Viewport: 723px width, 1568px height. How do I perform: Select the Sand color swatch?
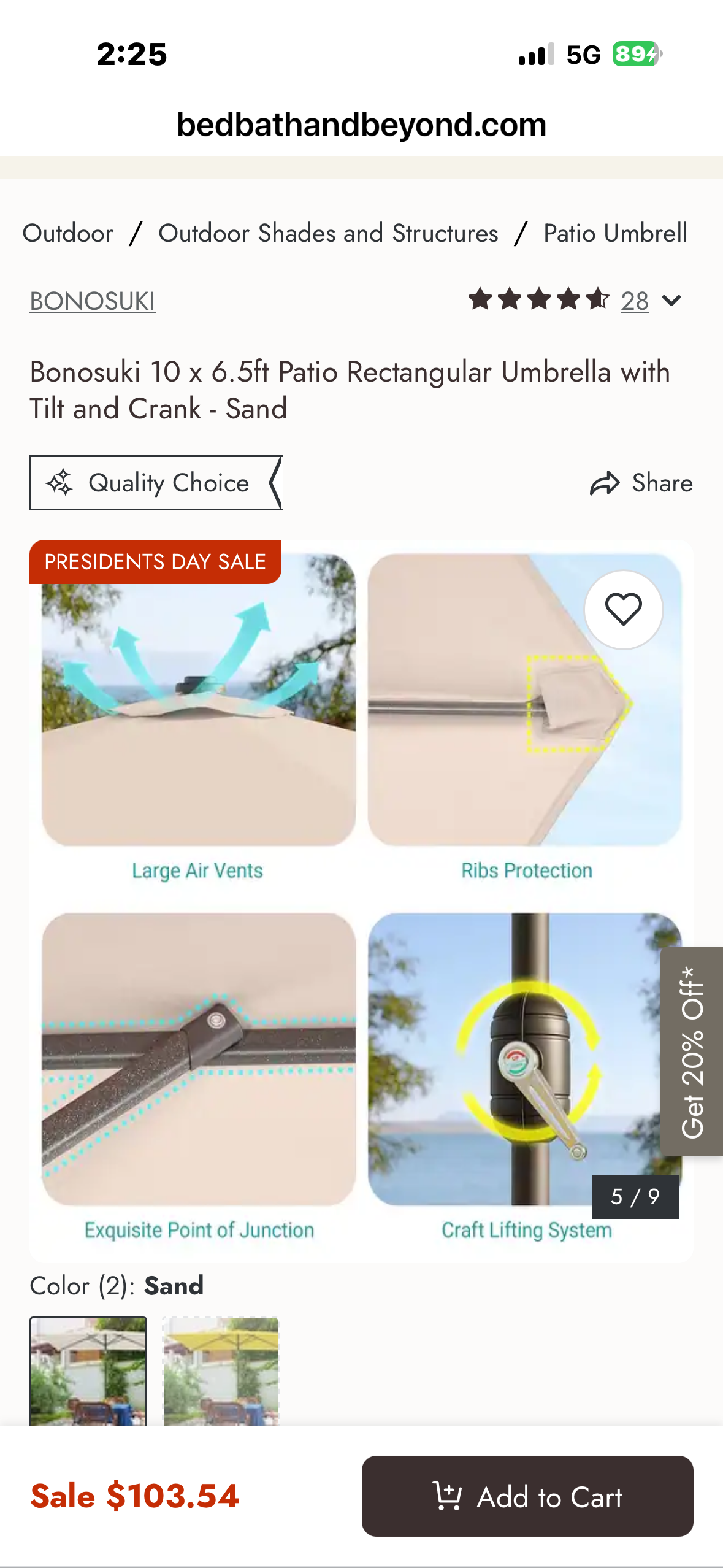(x=88, y=1370)
